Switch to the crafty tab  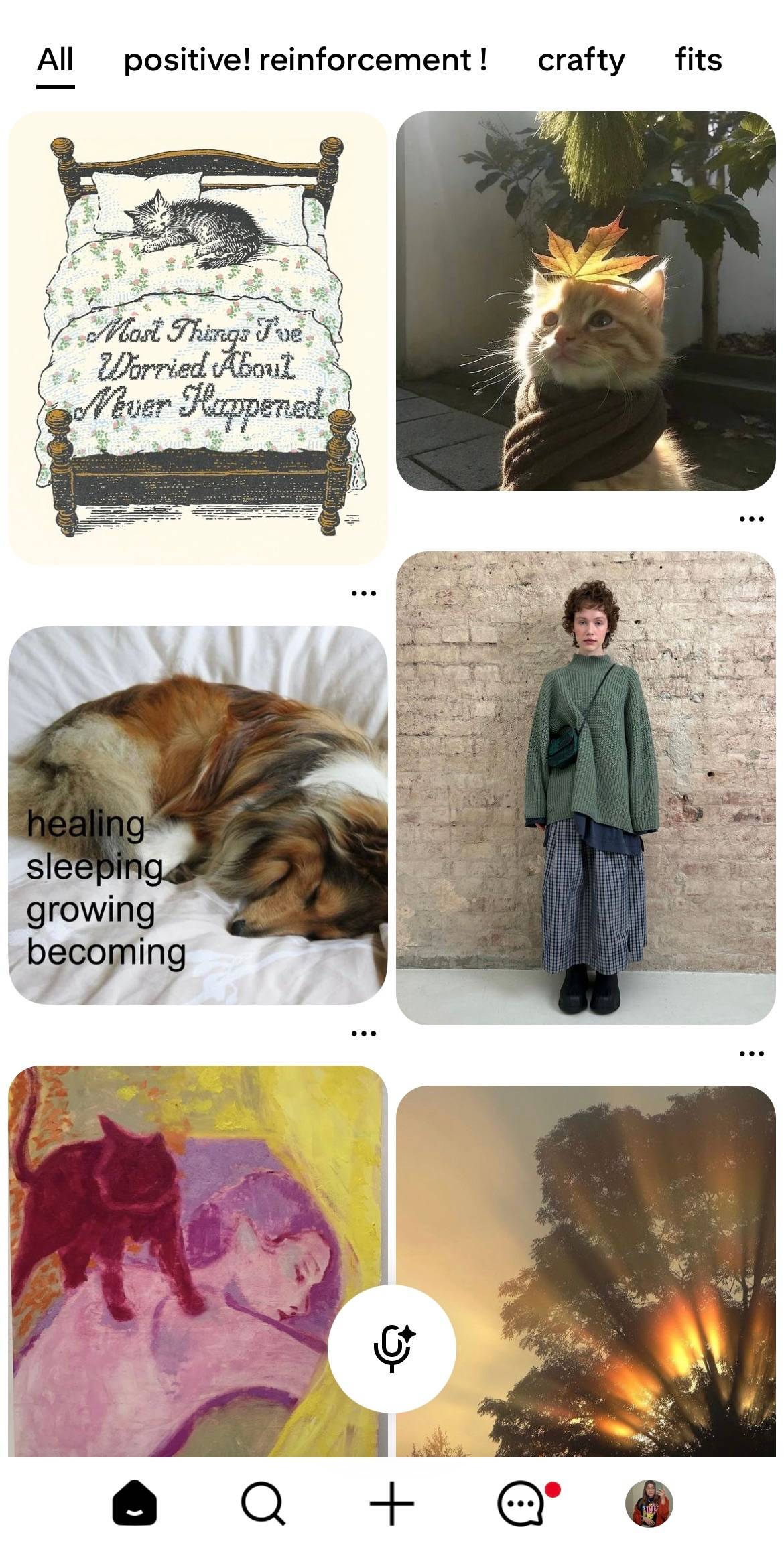click(581, 60)
